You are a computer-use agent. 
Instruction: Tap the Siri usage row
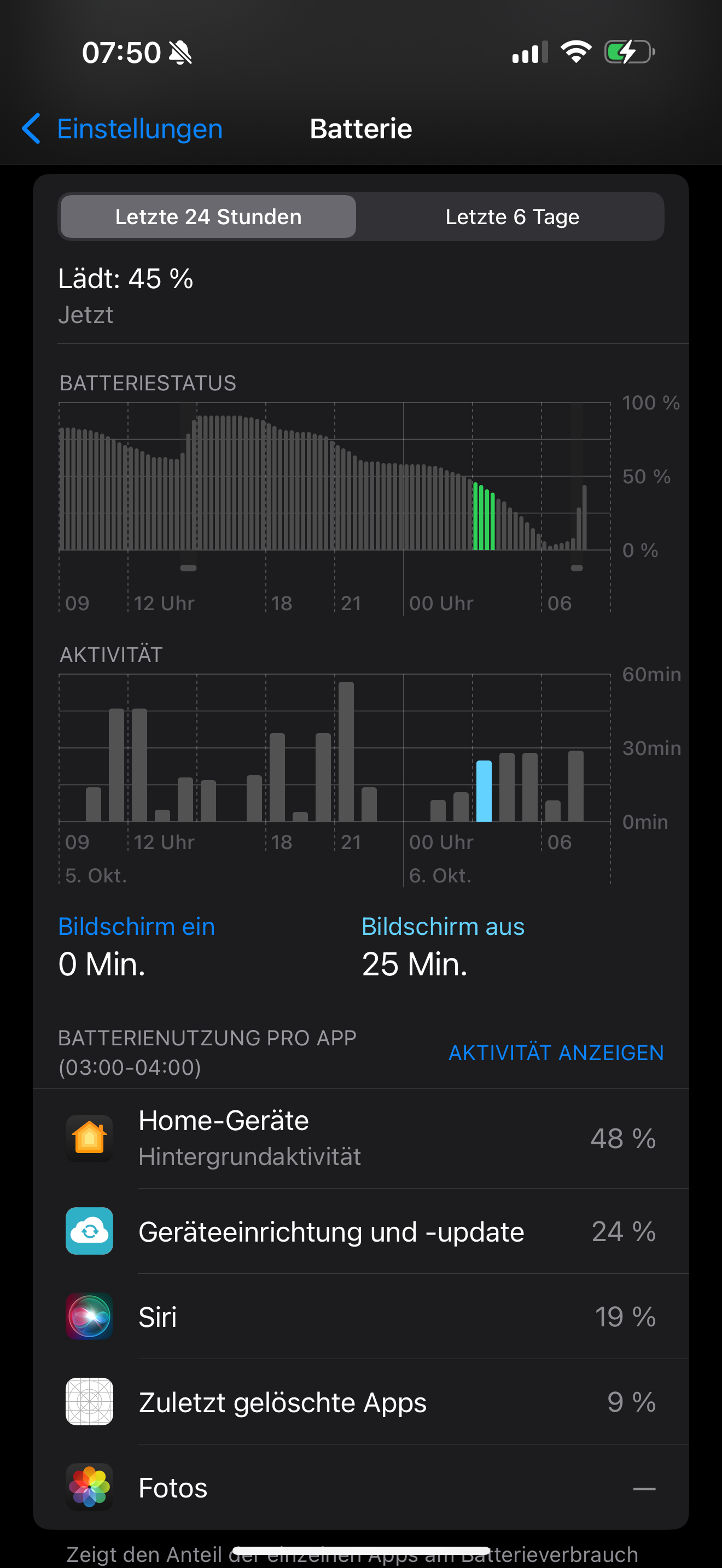click(x=360, y=1317)
